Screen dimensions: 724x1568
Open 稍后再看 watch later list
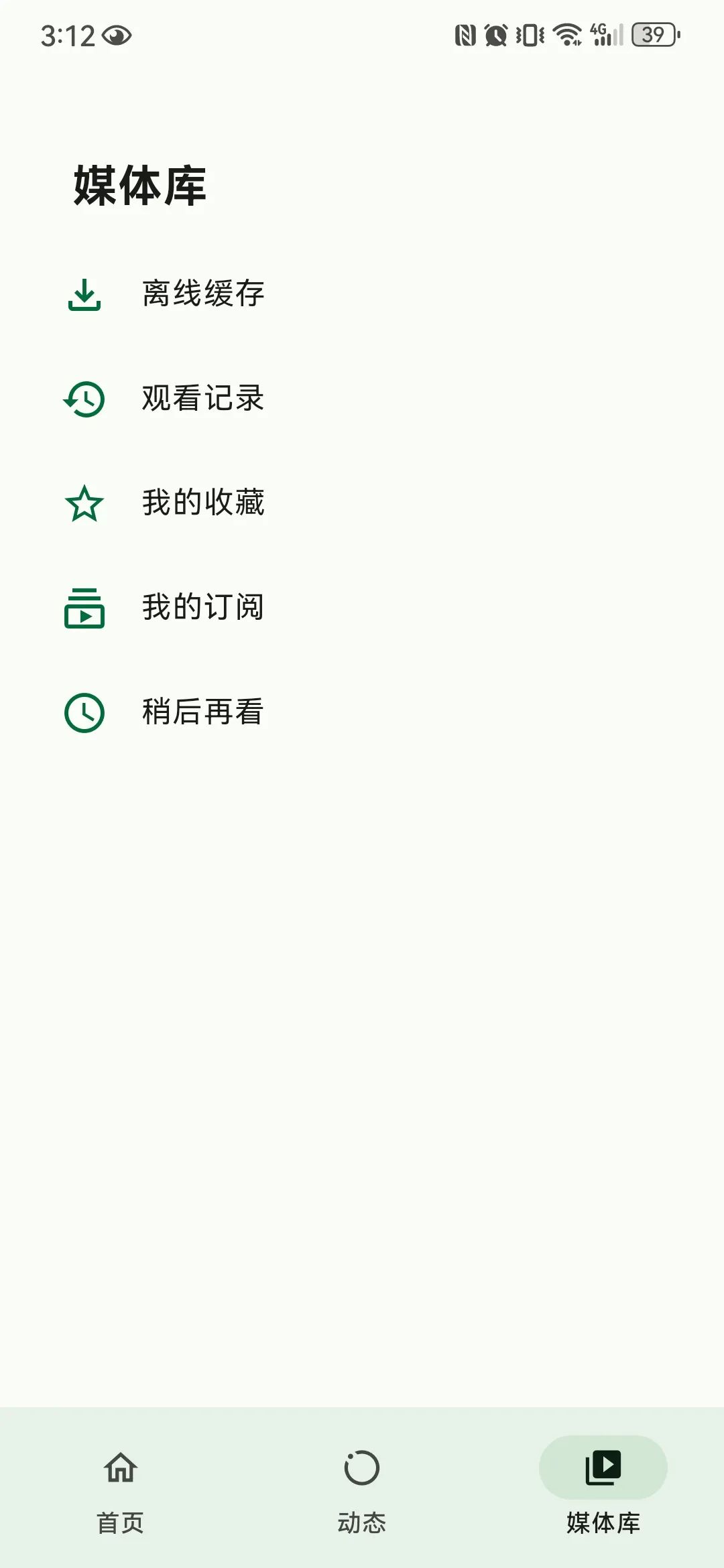click(x=362, y=712)
